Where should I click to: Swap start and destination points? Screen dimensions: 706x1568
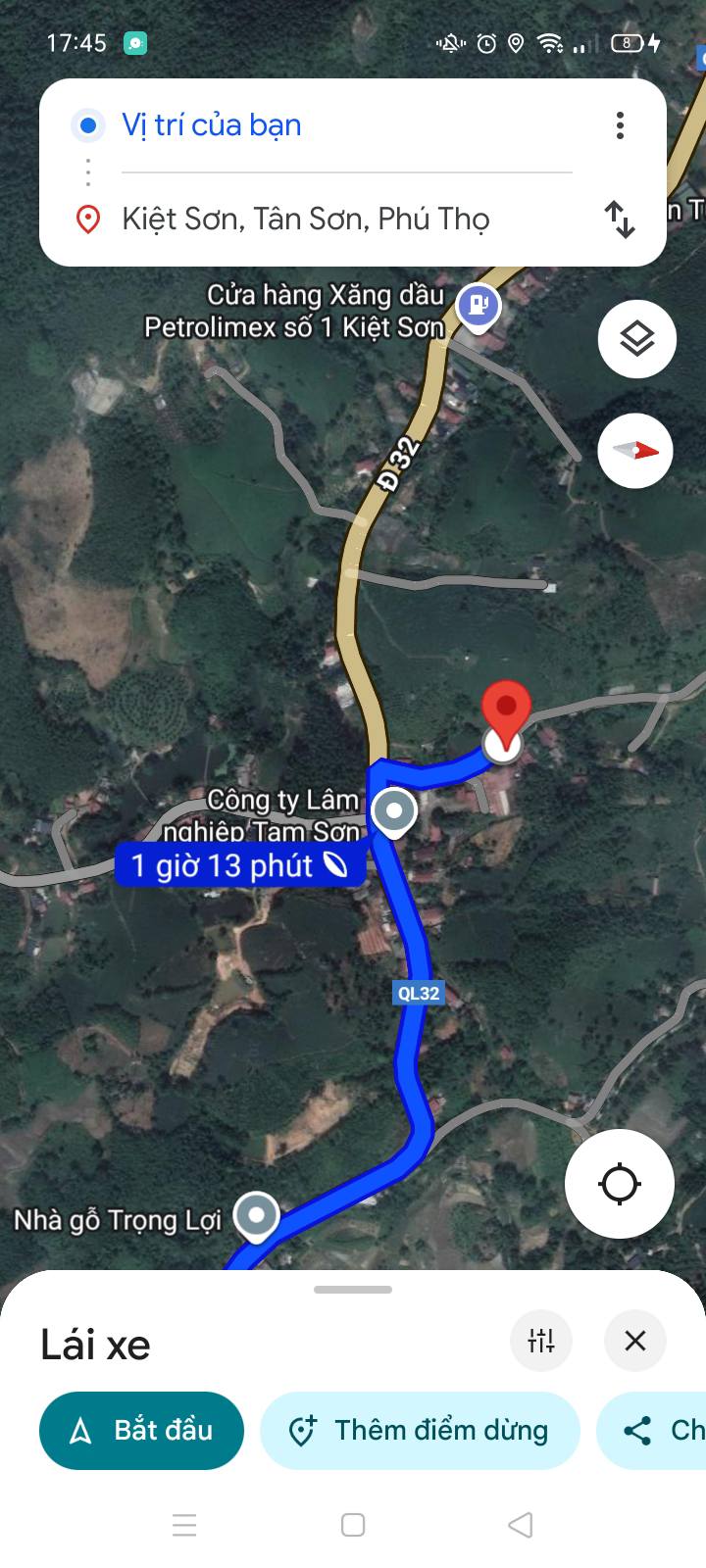(x=620, y=219)
